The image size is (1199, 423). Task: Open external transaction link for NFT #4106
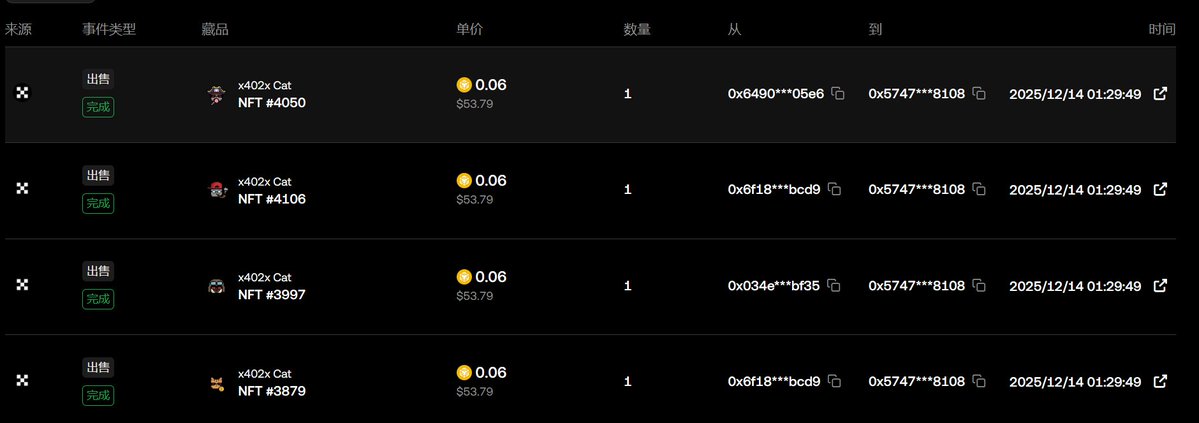click(1160, 190)
